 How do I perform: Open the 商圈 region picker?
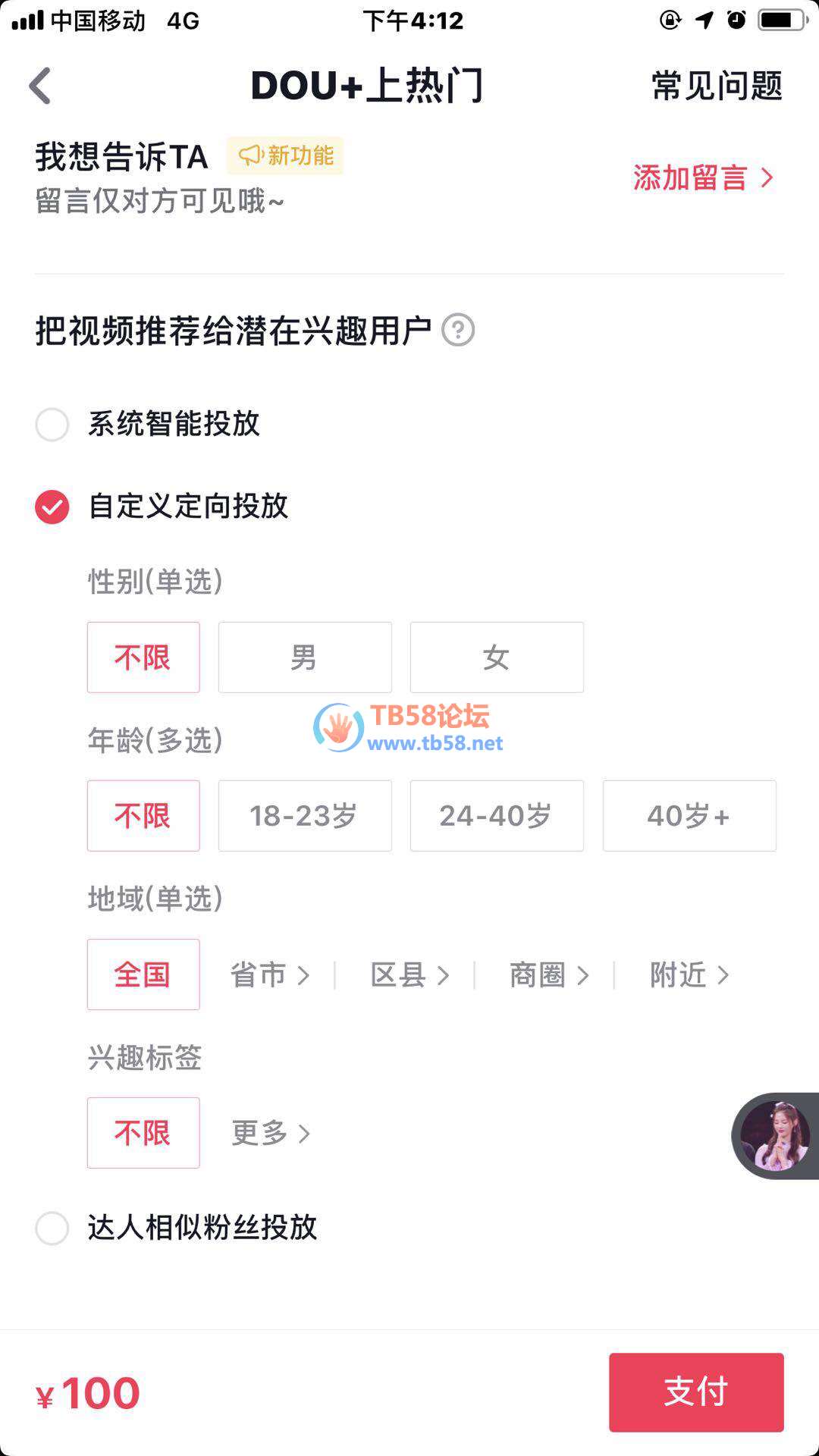[x=549, y=975]
